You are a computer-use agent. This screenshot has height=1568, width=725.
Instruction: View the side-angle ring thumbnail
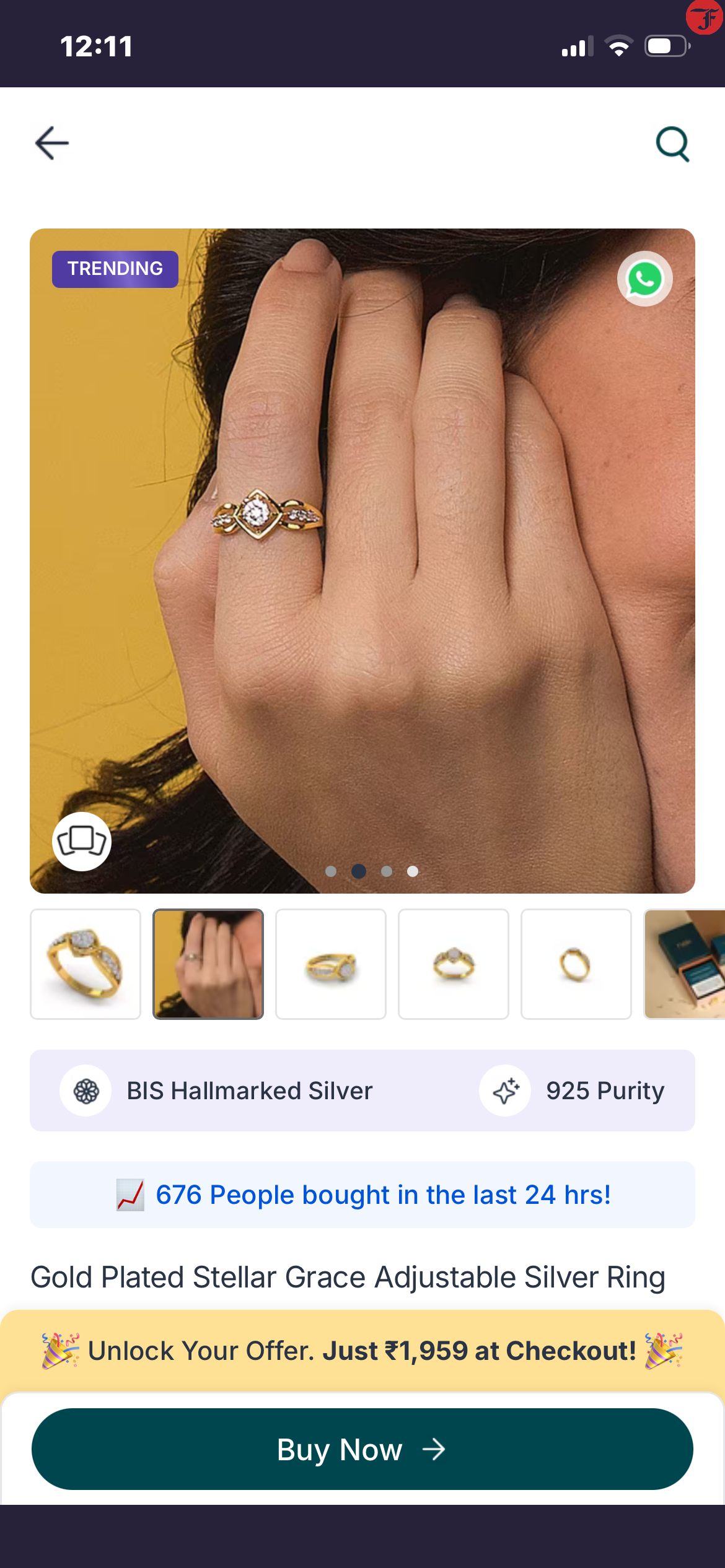pos(331,964)
